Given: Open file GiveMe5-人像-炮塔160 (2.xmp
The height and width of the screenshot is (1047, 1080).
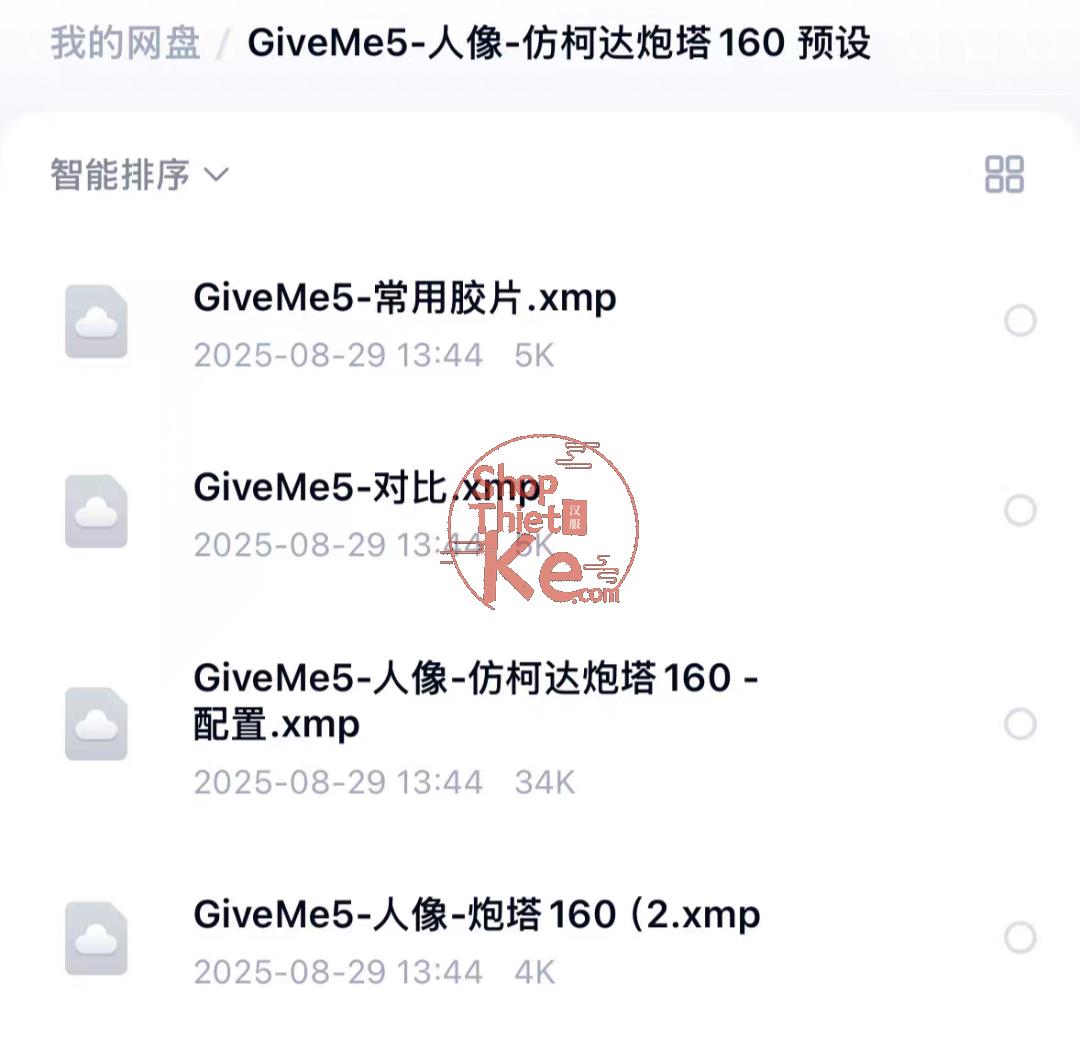Looking at the screenshot, I should pos(476,914).
